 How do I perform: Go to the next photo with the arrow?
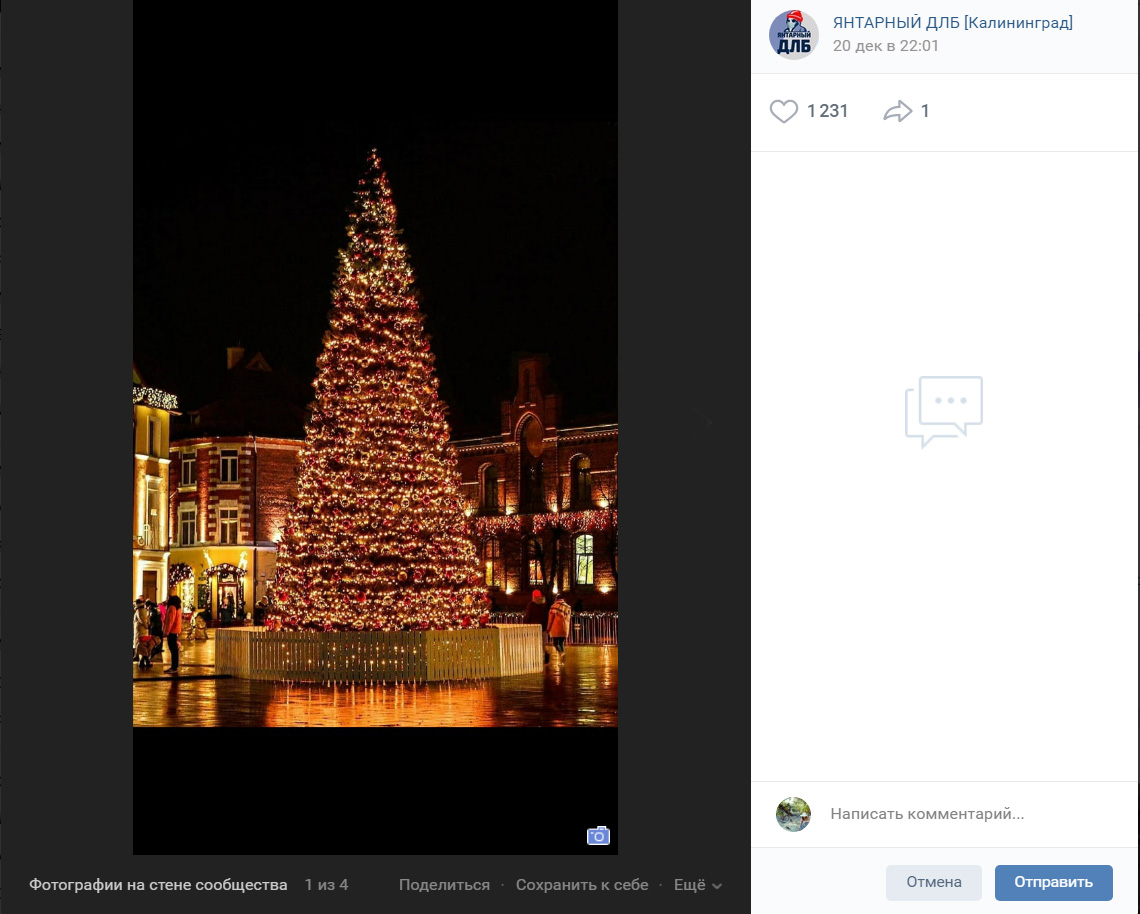(x=704, y=422)
